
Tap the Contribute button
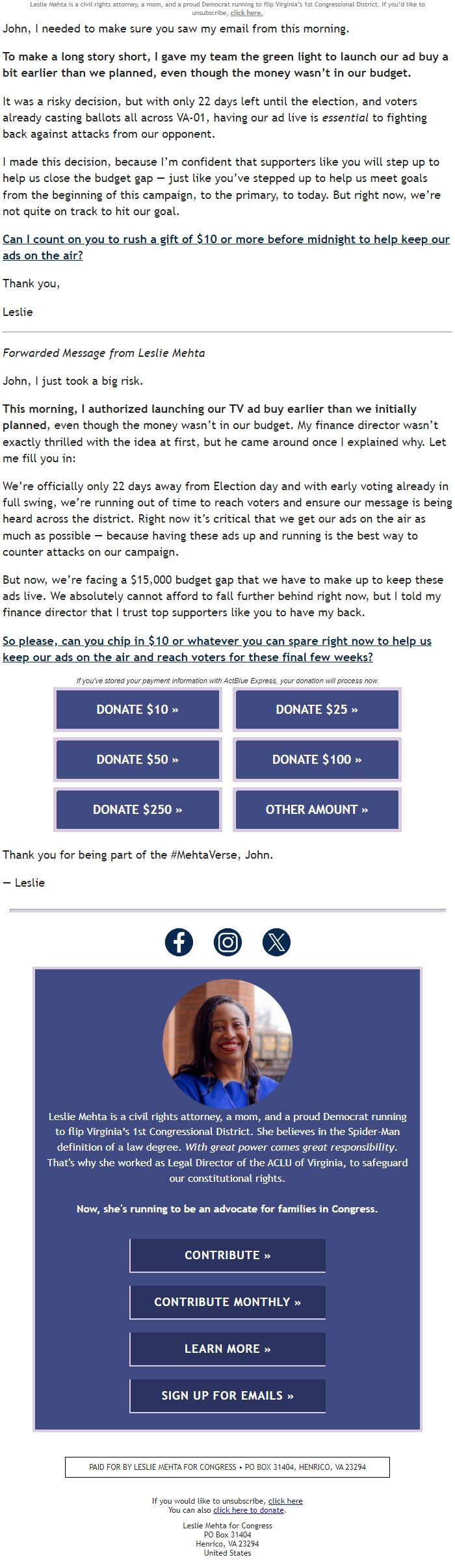(227, 1255)
